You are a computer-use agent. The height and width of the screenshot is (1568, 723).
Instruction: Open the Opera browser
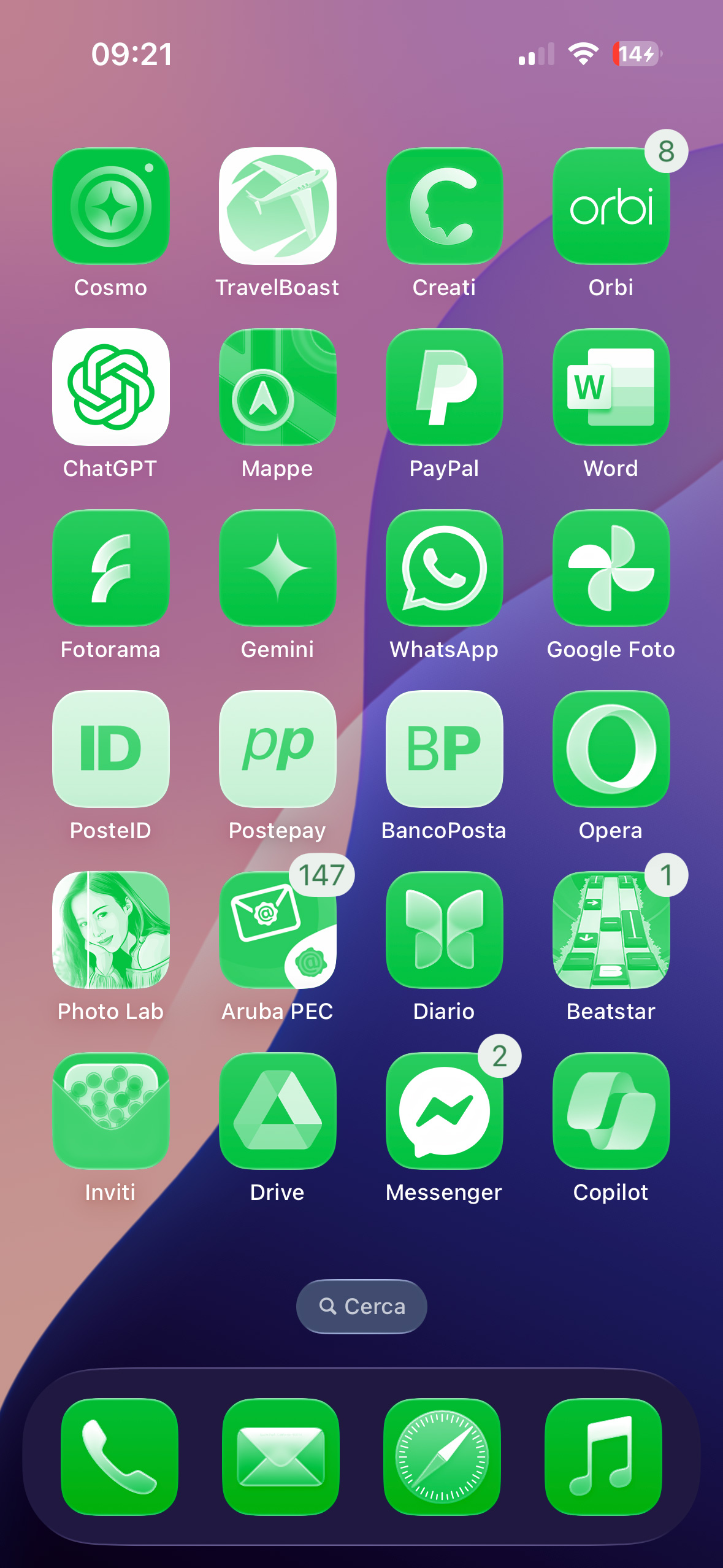pyautogui.click(x=611, y=749)
